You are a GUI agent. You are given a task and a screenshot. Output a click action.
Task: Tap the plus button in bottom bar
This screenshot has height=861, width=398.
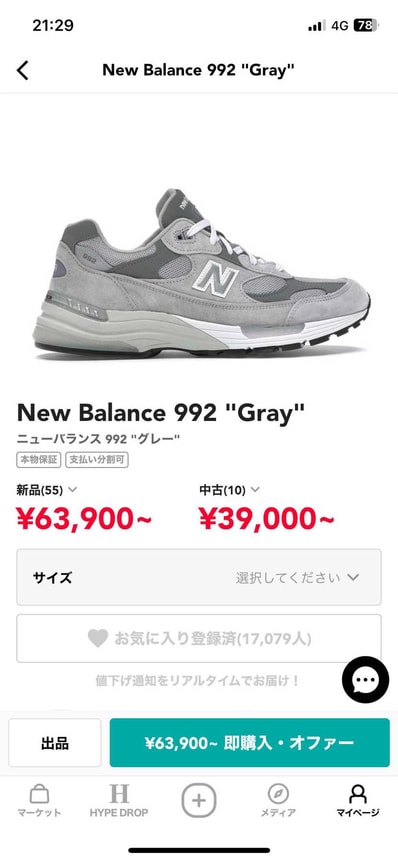(199, 800)
